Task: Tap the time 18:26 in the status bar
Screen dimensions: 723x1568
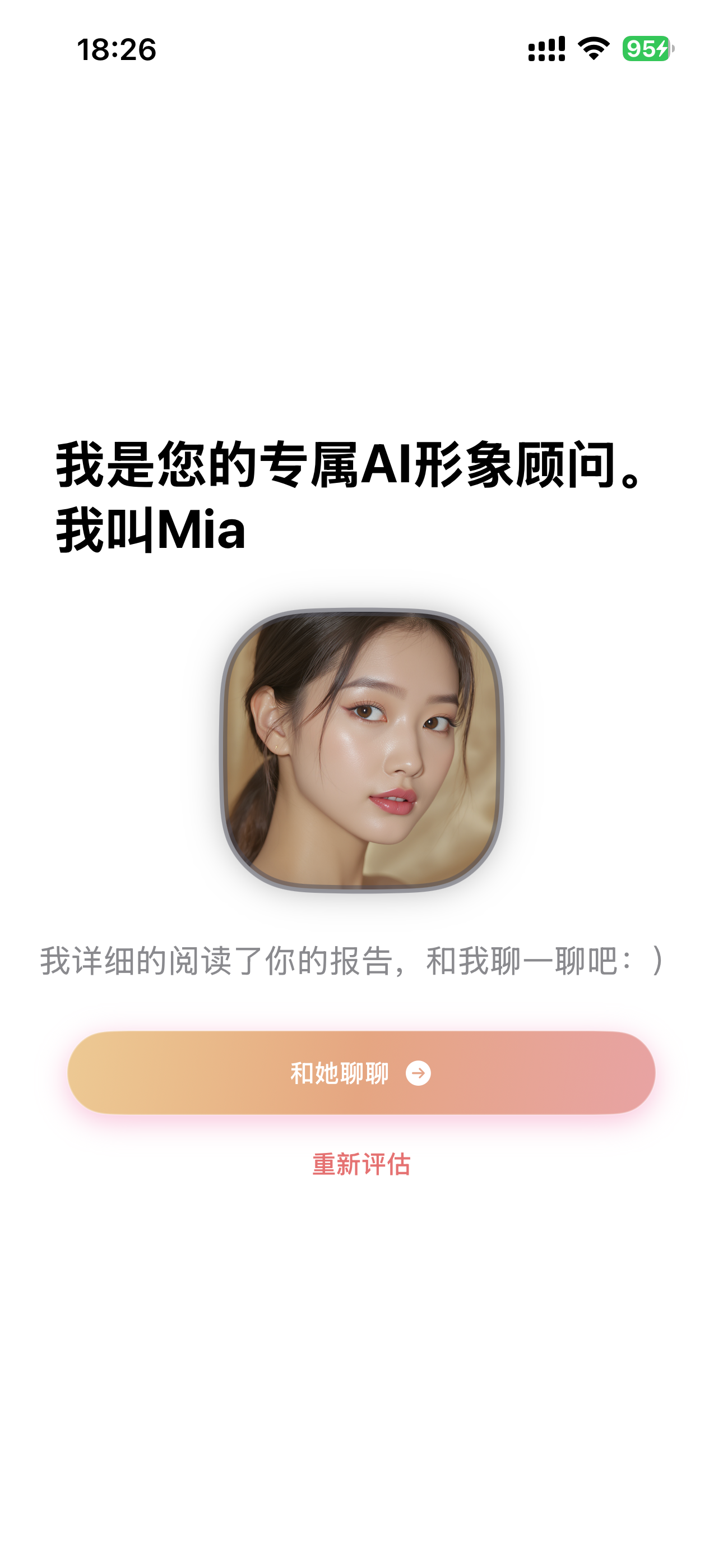Action: pos(117,49)
